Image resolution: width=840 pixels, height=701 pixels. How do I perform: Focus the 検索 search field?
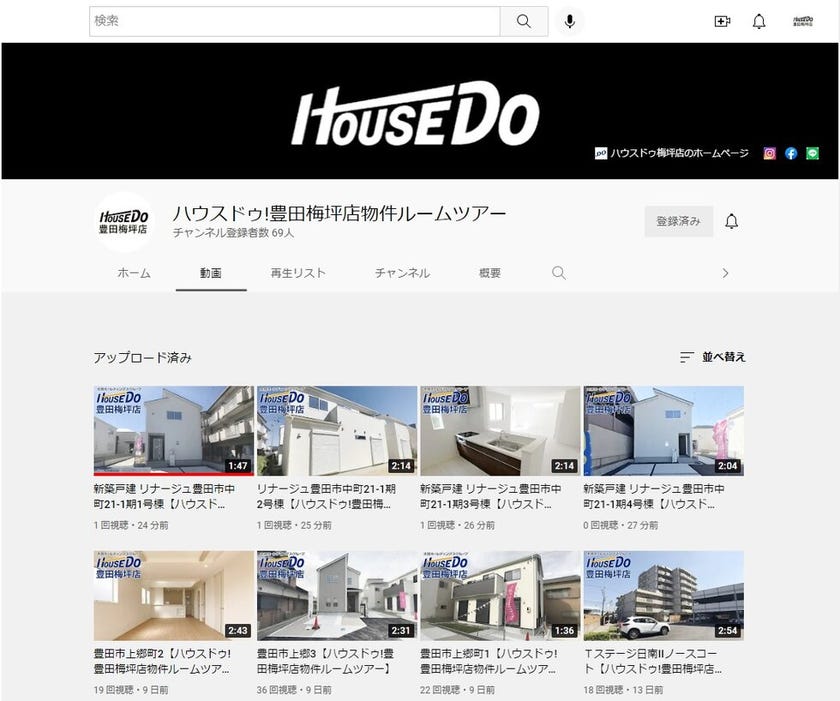tap(294, 21)
